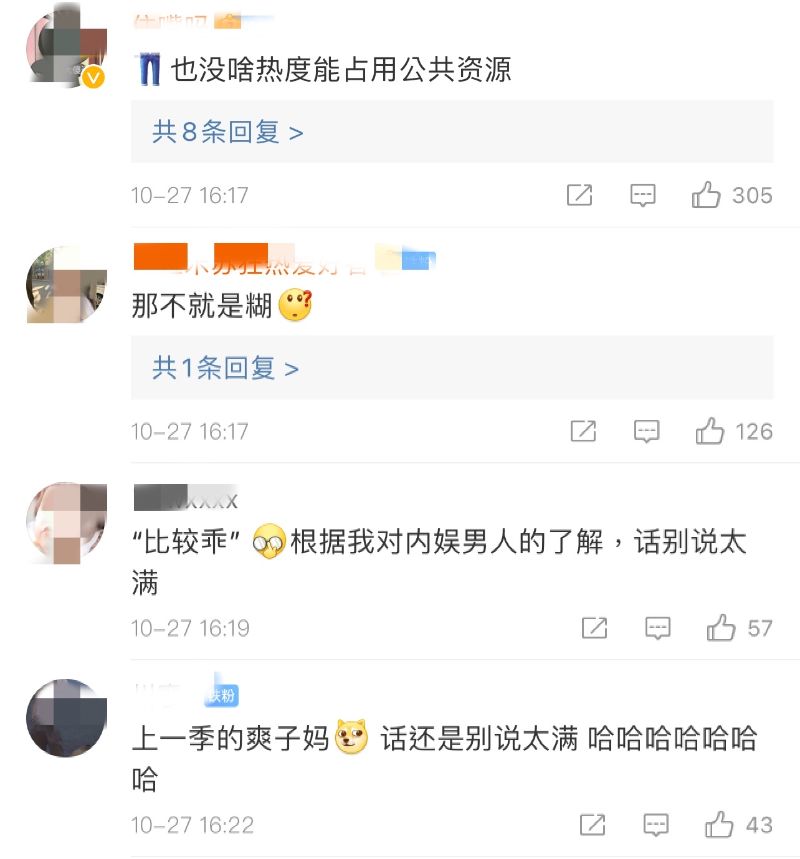The height and width of the screenshot is (859, 800).
Task: Like the comment with 305 likes
Action: 706,195
